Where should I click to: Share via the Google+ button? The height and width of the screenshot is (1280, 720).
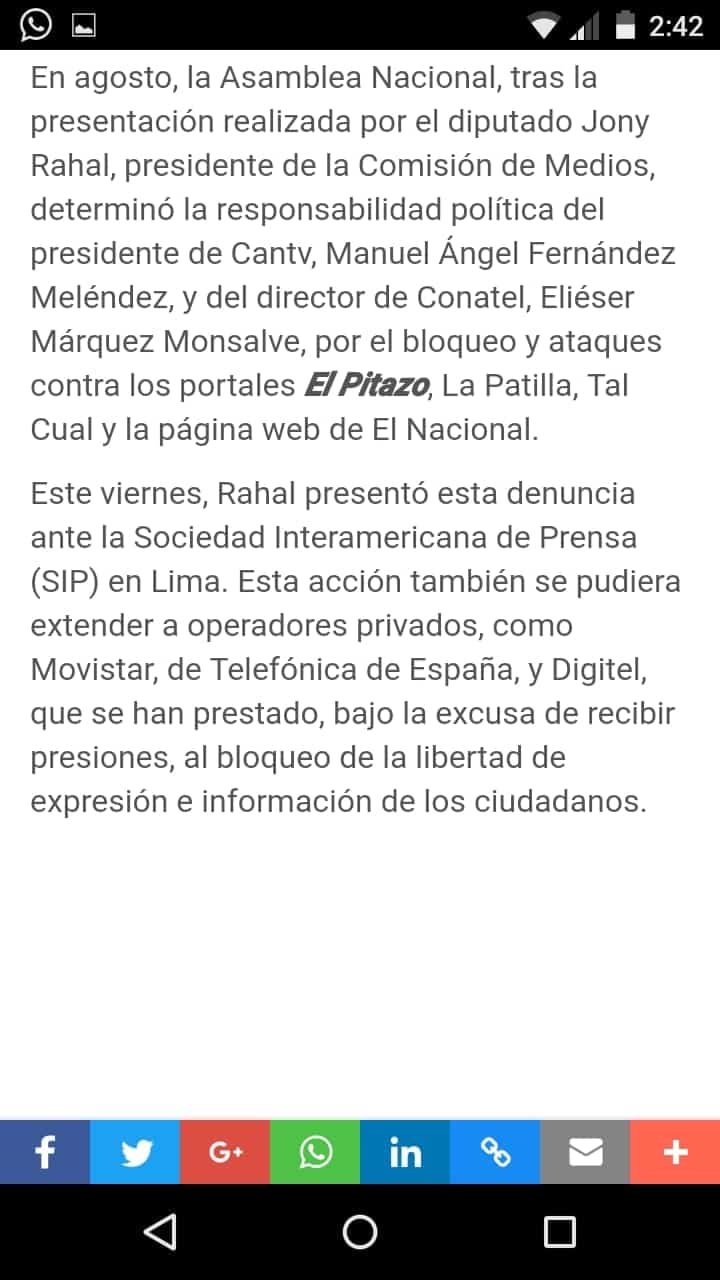point(225,1152)
